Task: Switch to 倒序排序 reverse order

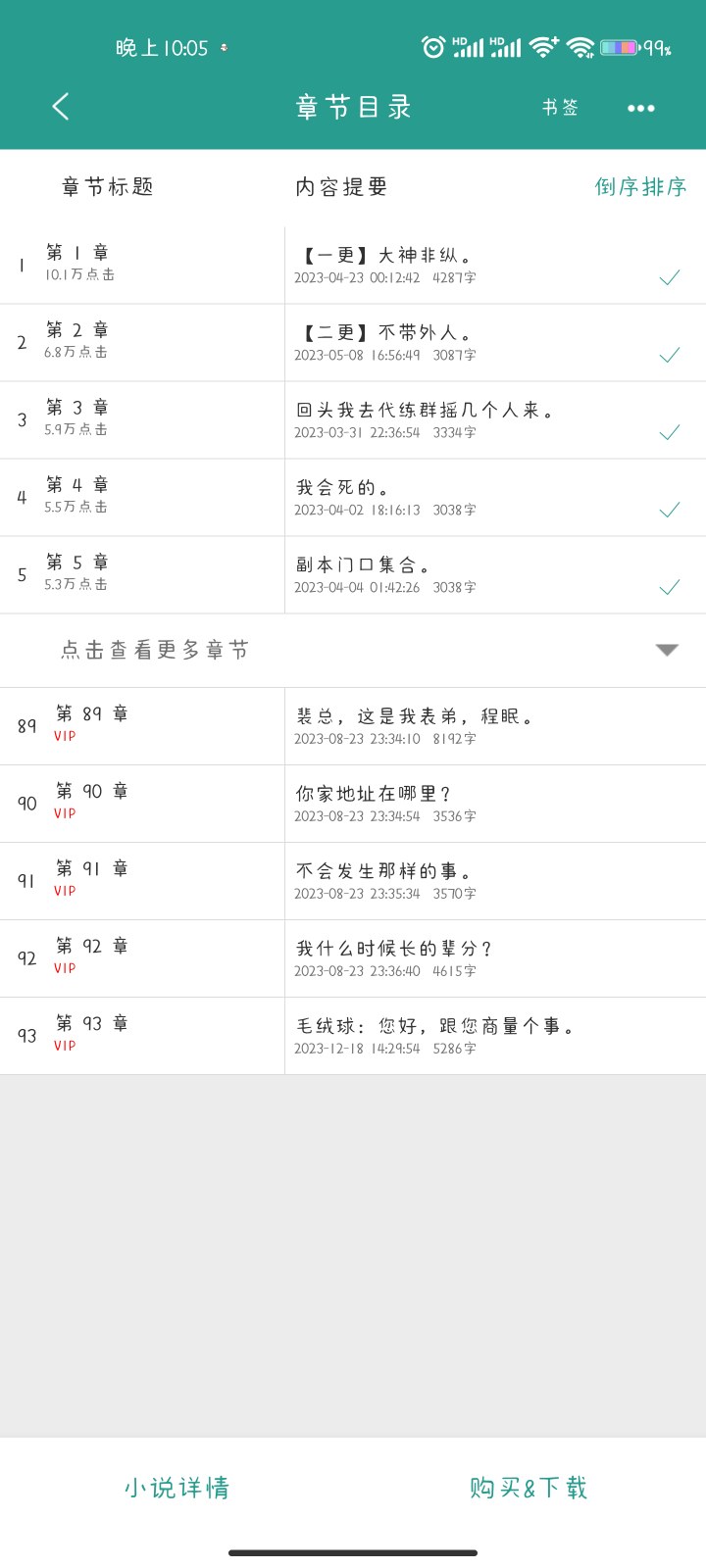Action: point(640,186)
